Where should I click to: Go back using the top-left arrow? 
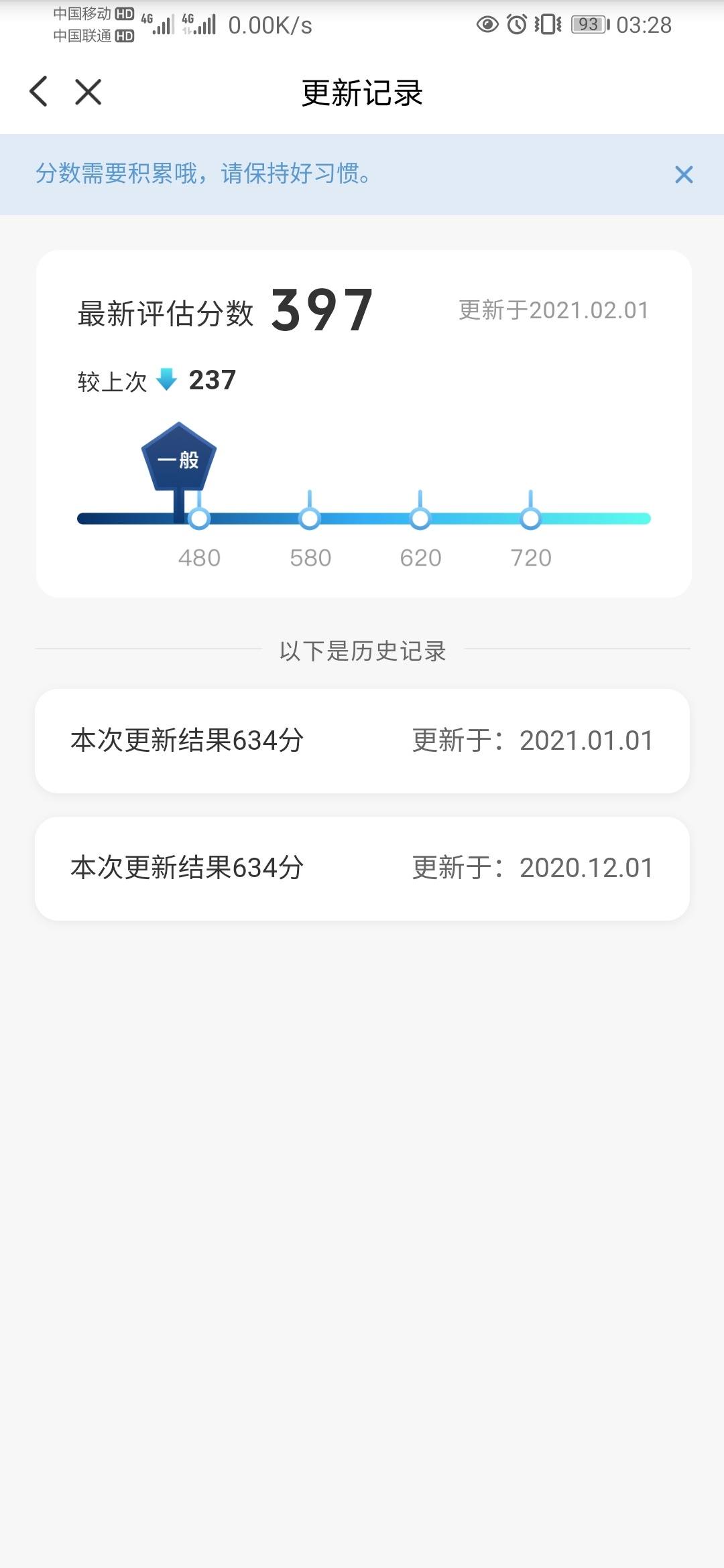(x=39, y=92)
